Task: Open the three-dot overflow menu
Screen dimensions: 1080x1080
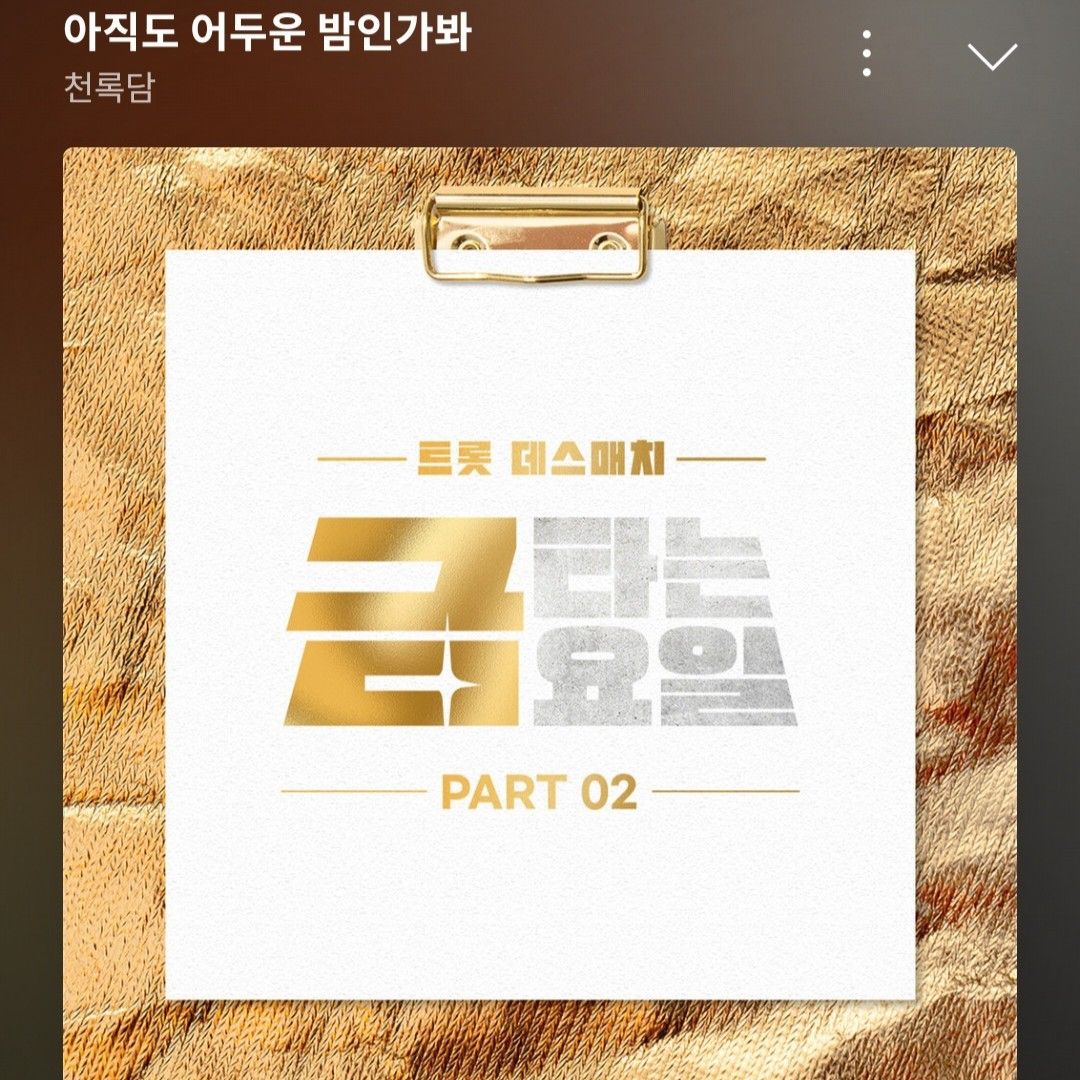Action: [x=867, y=53]
